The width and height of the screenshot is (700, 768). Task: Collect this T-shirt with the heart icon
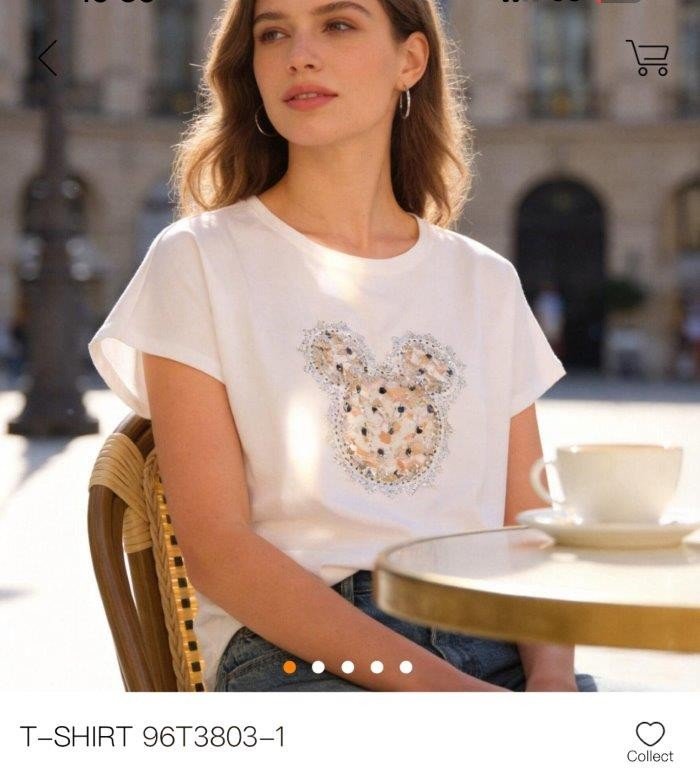click(650, 735)
